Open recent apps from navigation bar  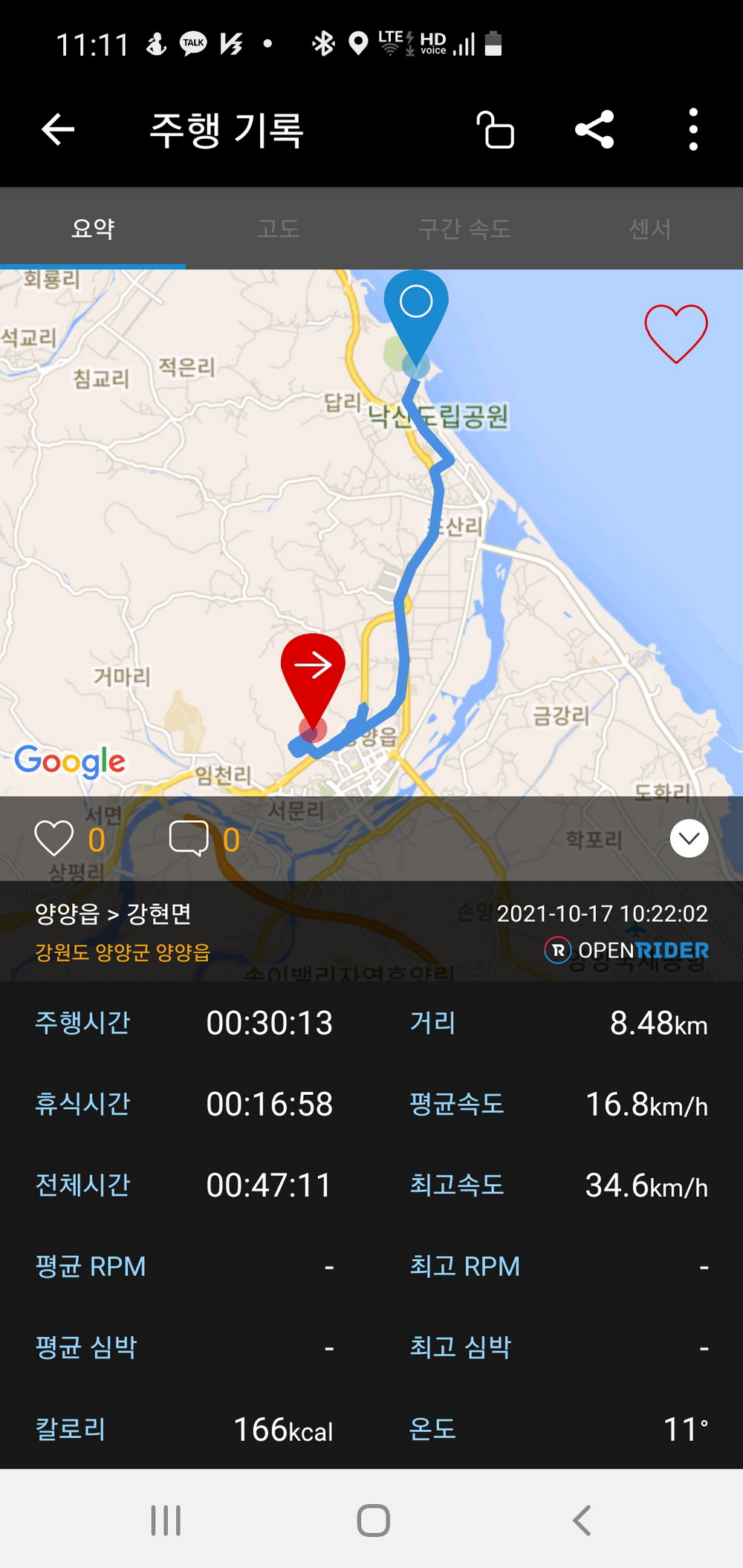pos(166,1520)
